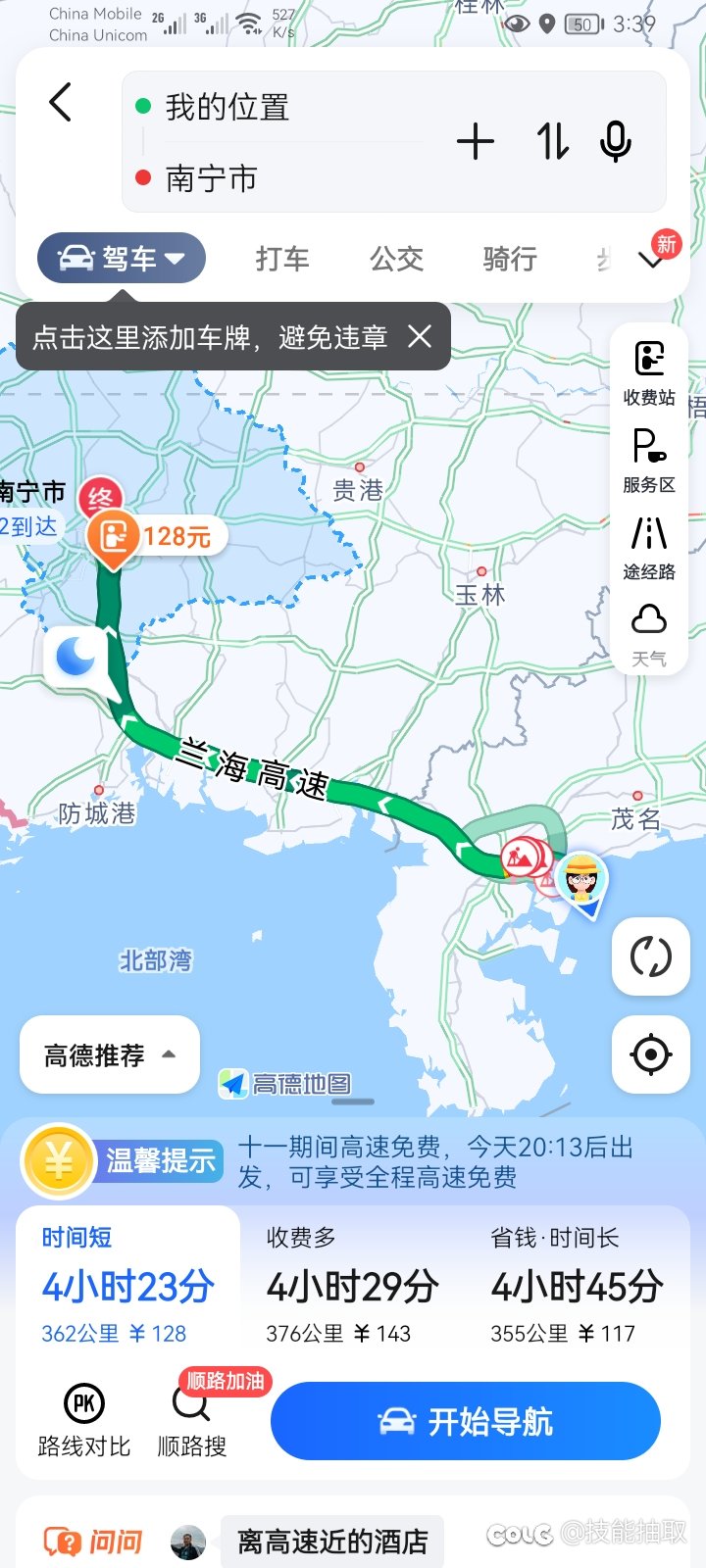Change the 南宁市 destination

[x=212, y=178]
